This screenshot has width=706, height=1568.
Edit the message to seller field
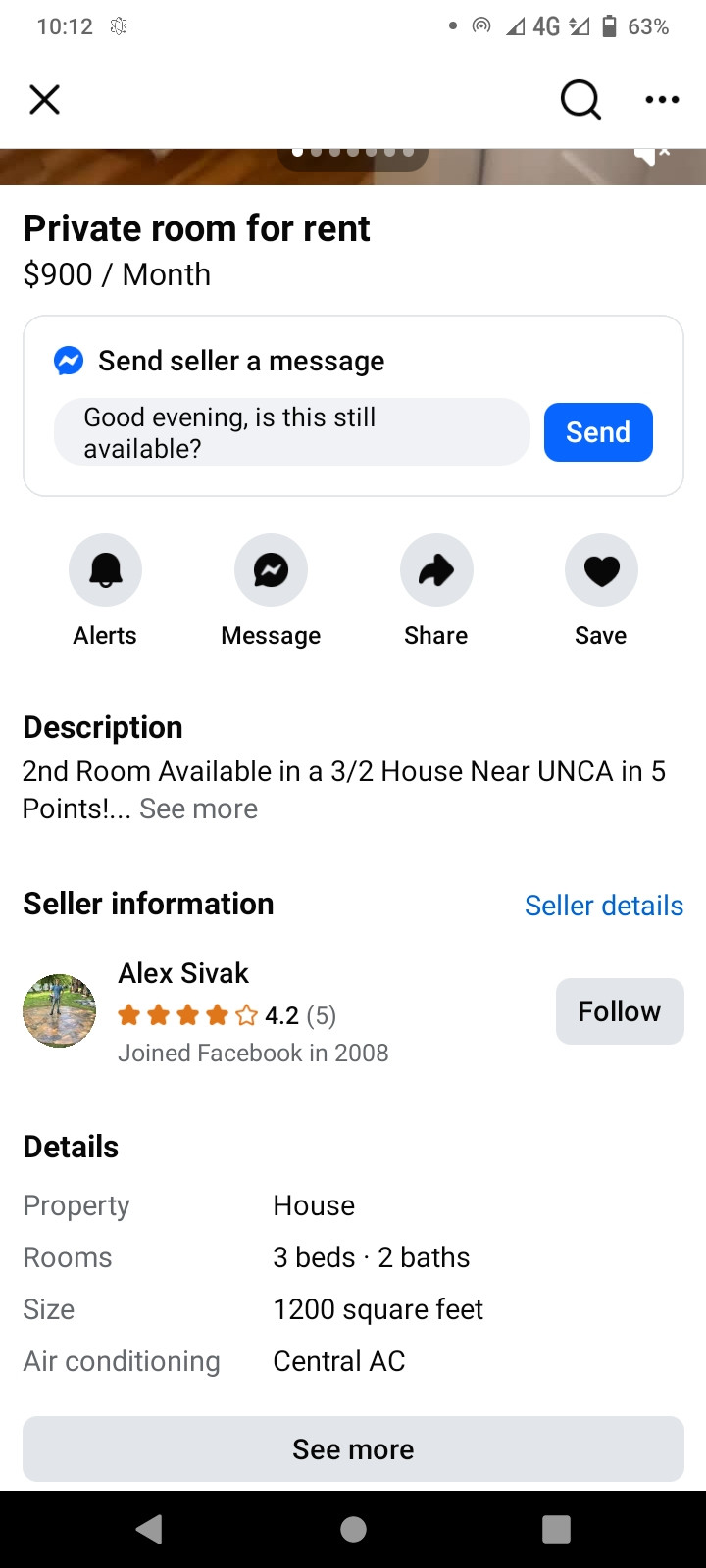291,432
